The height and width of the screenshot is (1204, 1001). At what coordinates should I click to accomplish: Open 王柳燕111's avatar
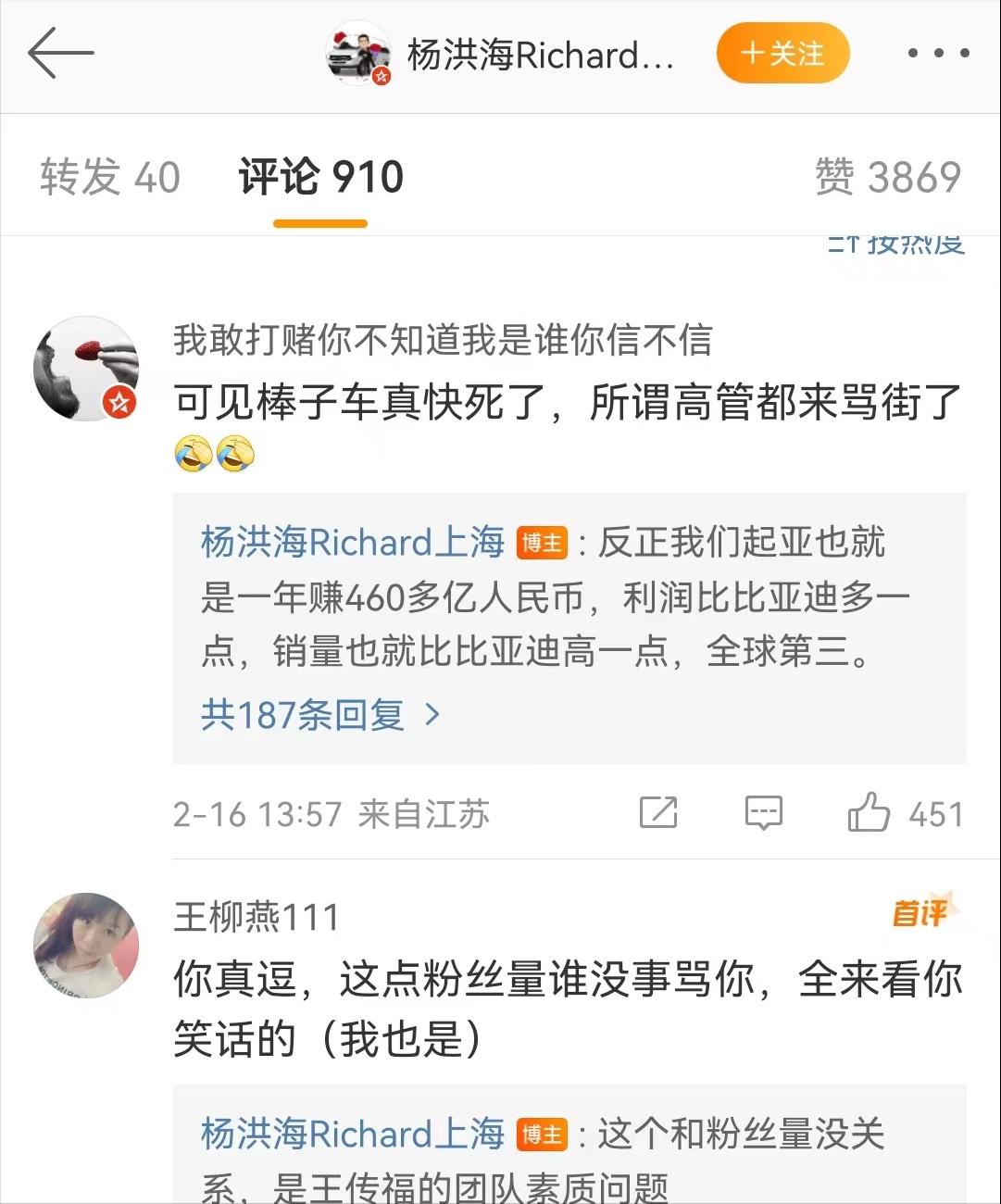click(x=86, y=945)
